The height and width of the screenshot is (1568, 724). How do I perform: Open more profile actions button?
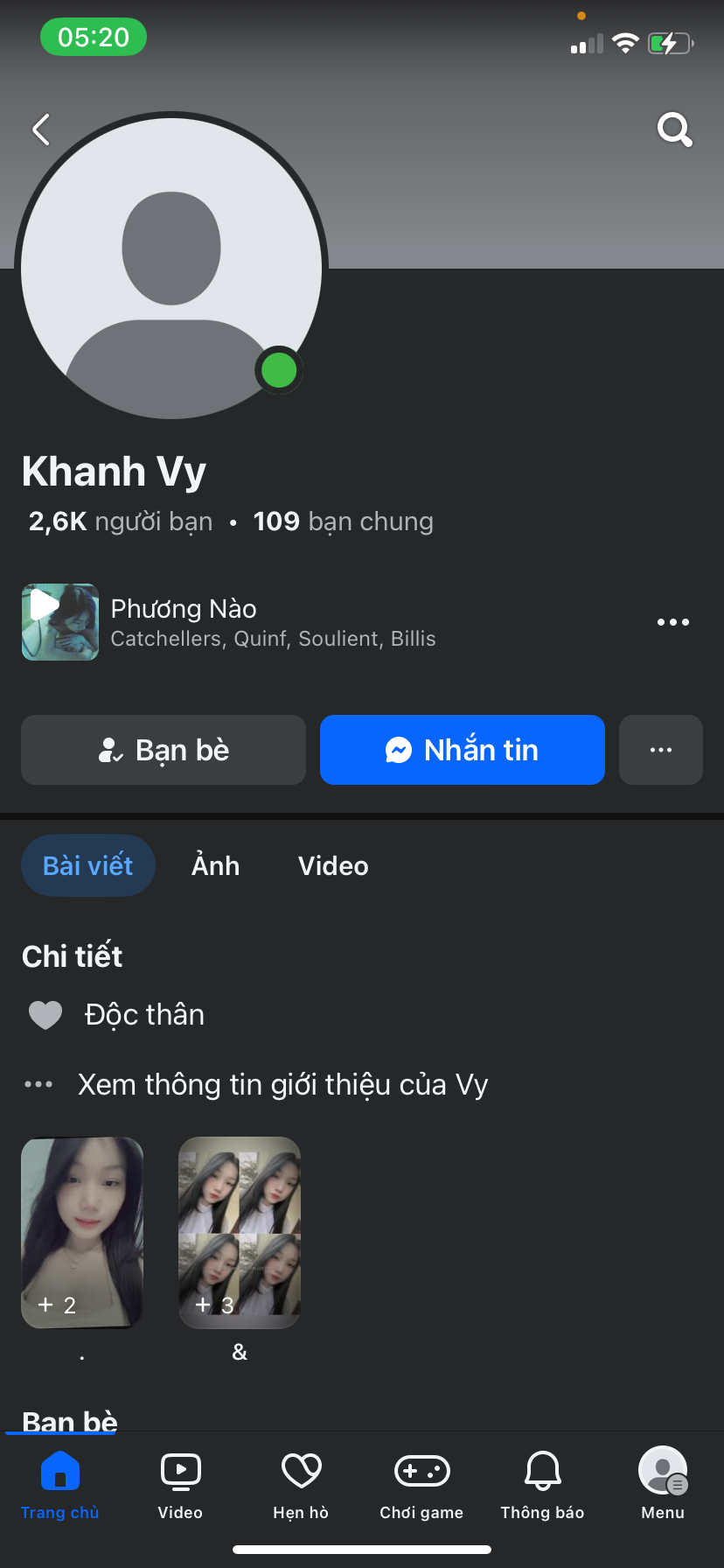[660, 750]
